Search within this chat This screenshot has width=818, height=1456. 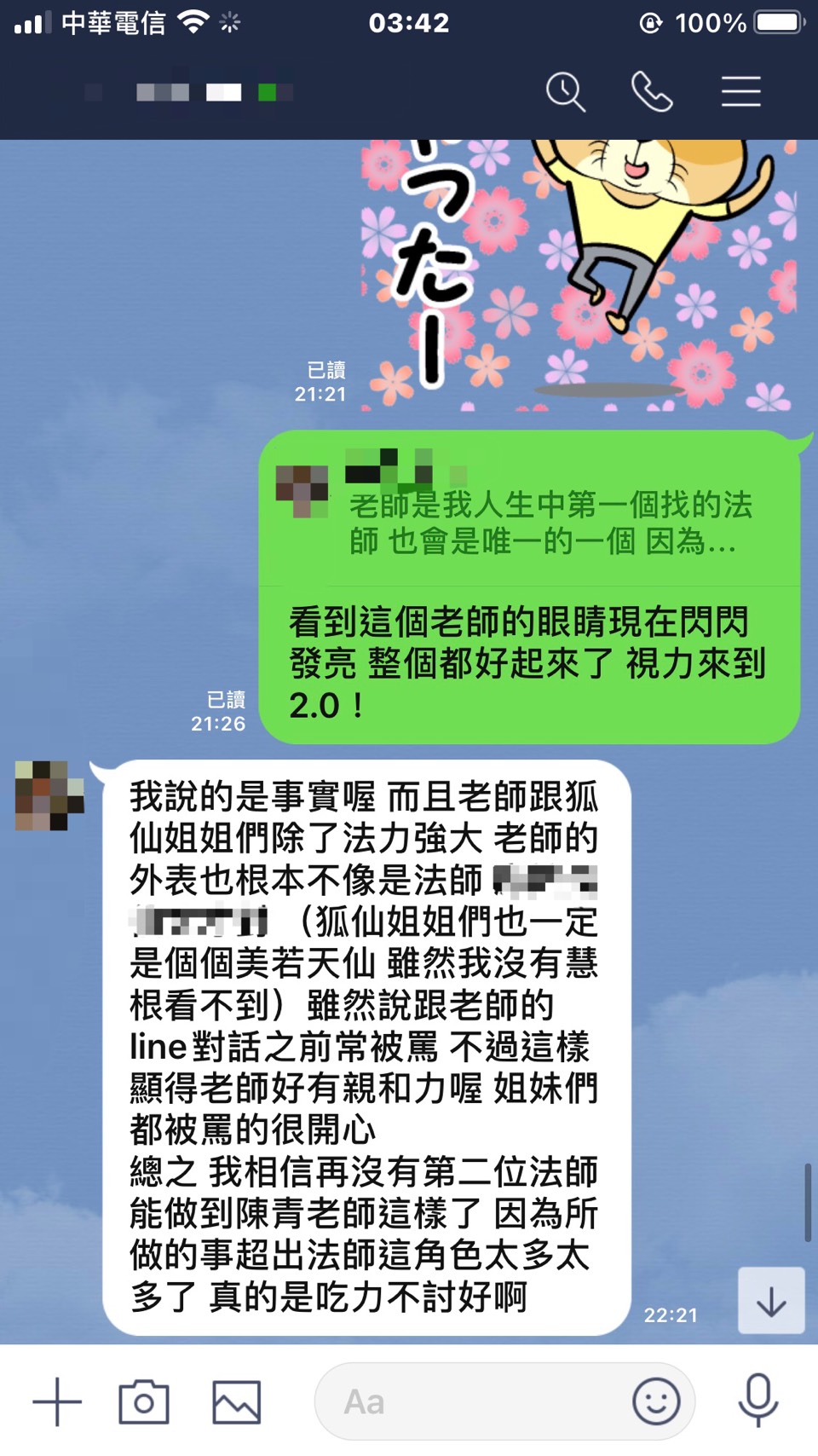[566, 92]
